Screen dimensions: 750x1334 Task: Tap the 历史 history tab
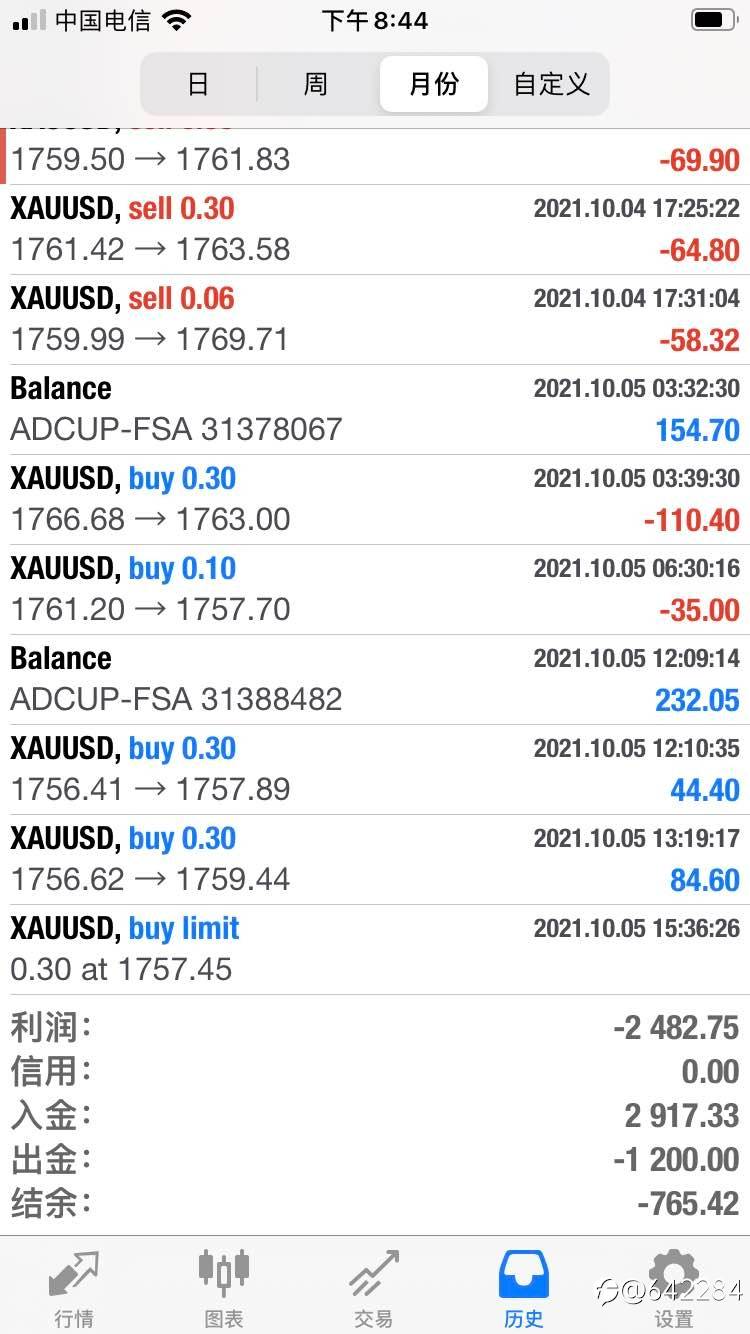point(524,1287)
